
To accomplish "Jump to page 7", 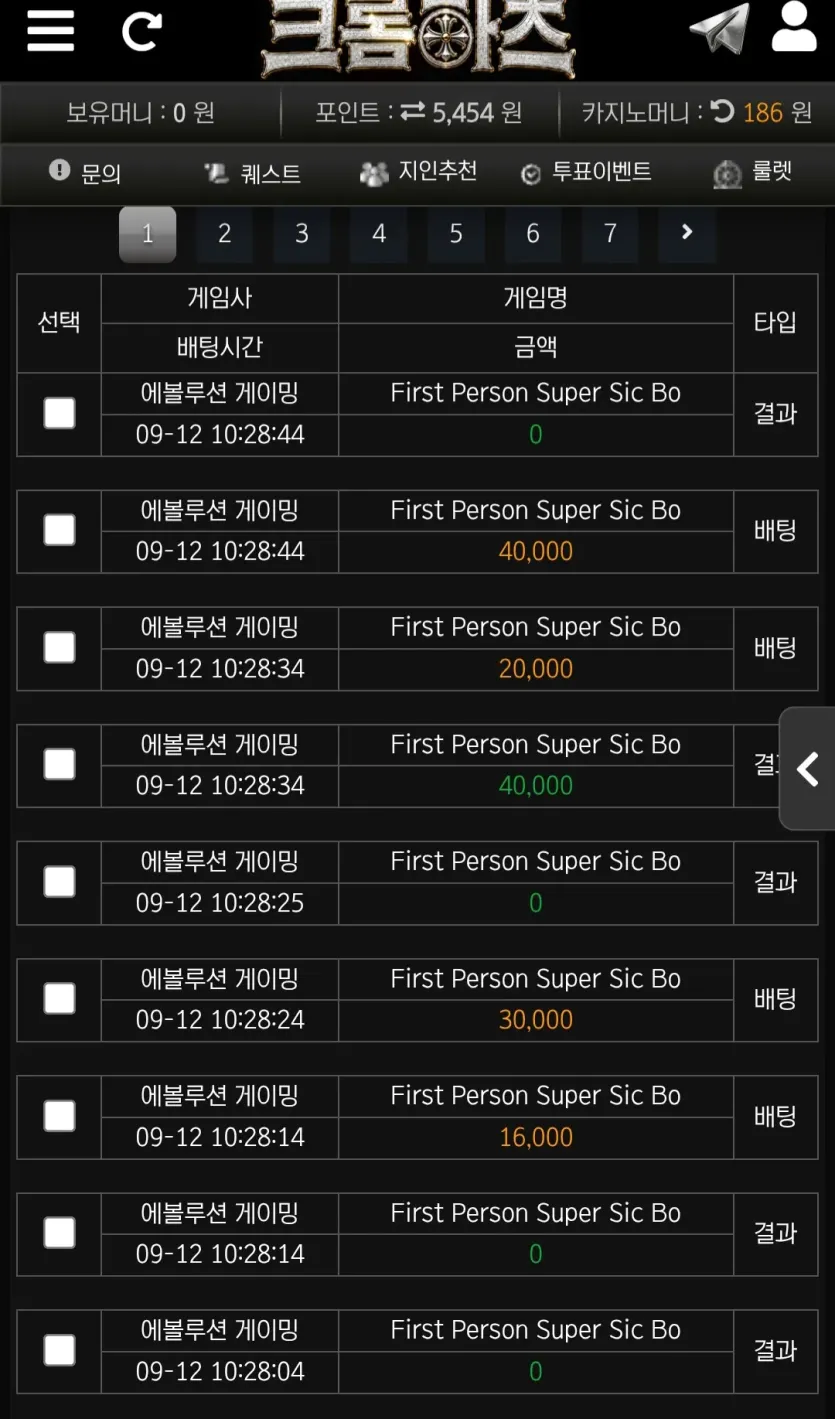I will click(x=610, y=234).
